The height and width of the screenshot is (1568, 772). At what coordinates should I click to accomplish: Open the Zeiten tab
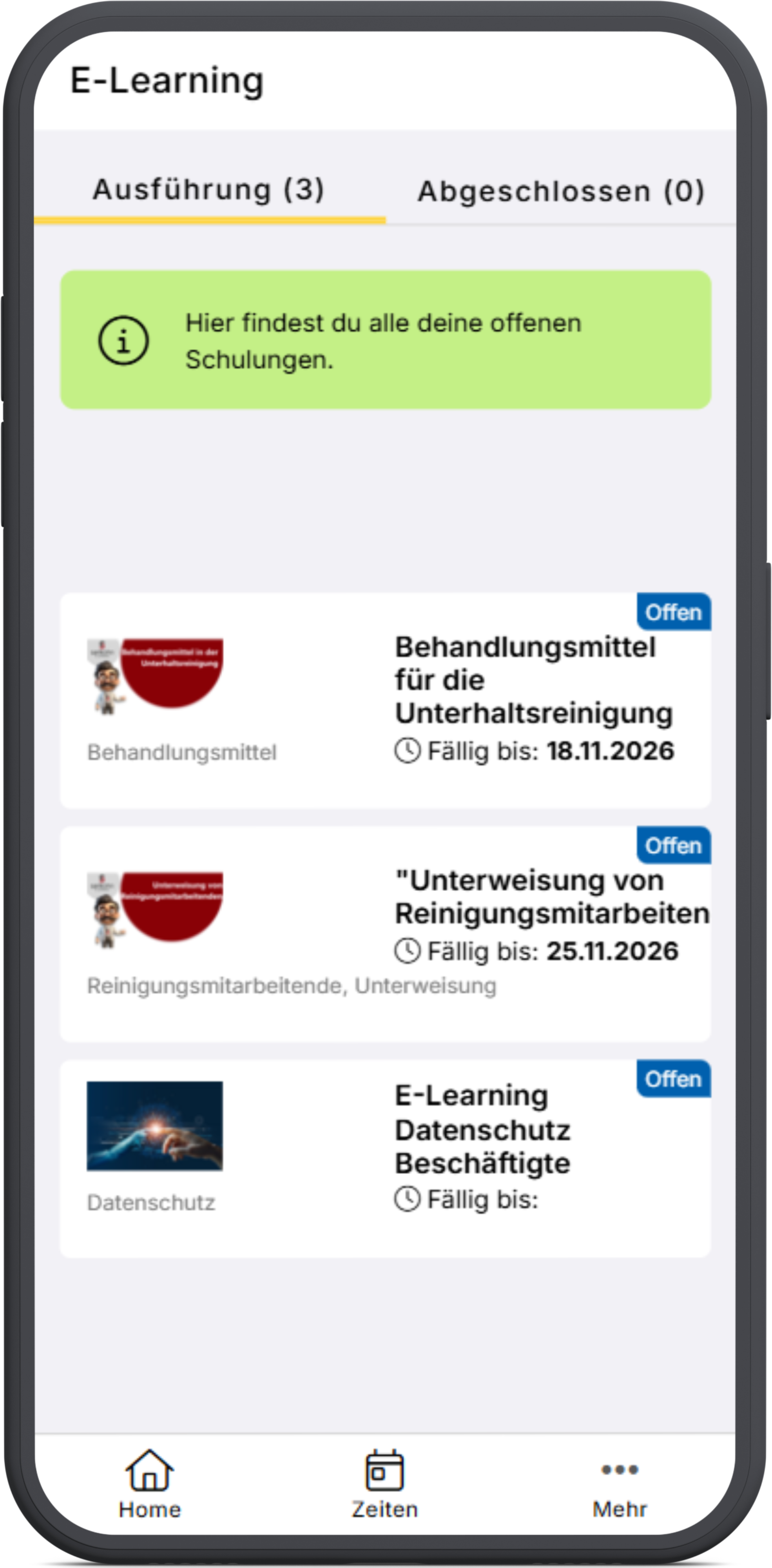384,1483
